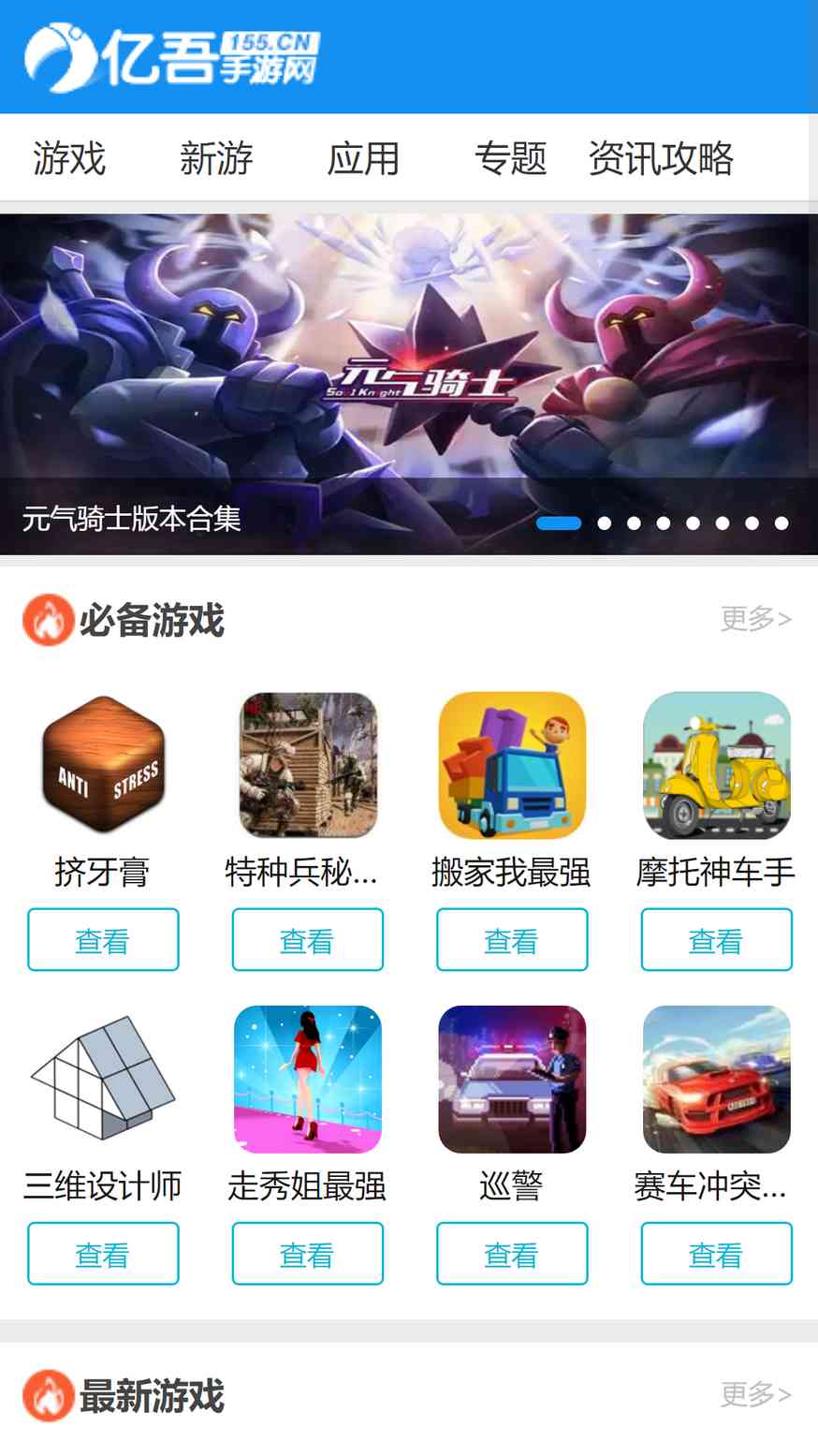Tap 查看 under 搬家我最强
The image size is (818, 1456).
[512, 939]
